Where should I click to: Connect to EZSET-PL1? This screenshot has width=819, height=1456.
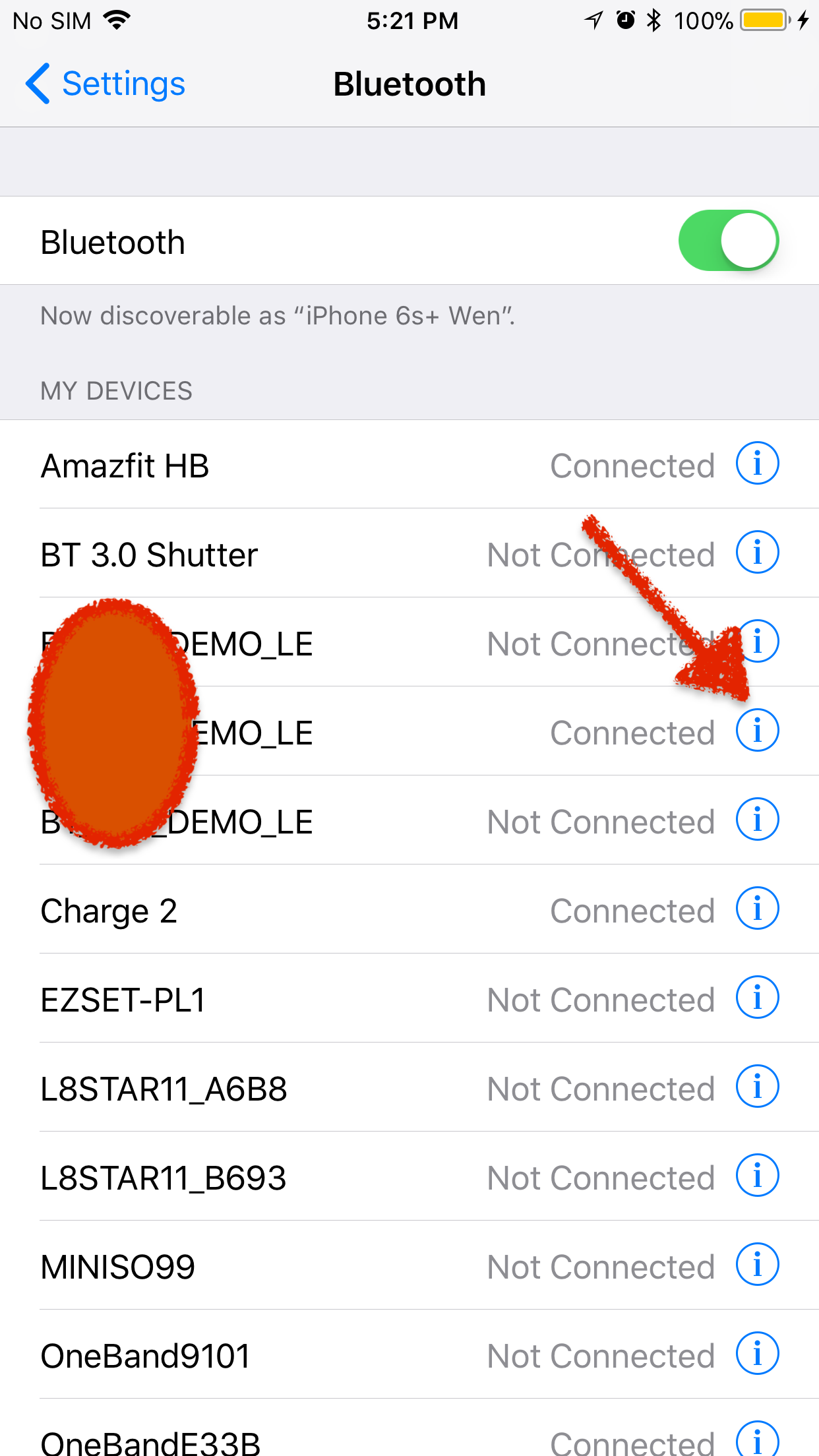264,999
